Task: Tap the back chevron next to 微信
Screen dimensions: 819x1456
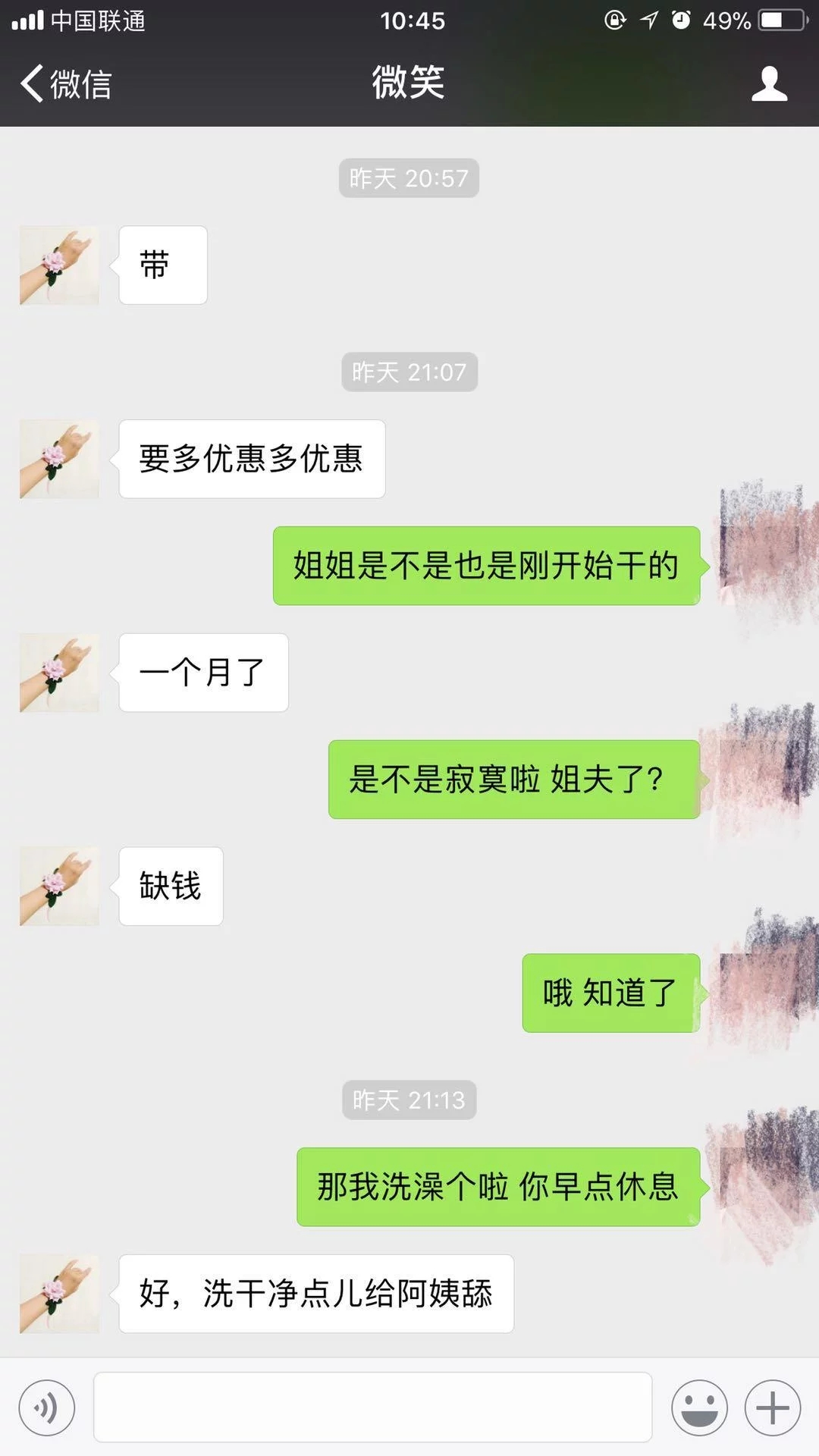Action: 30,84
